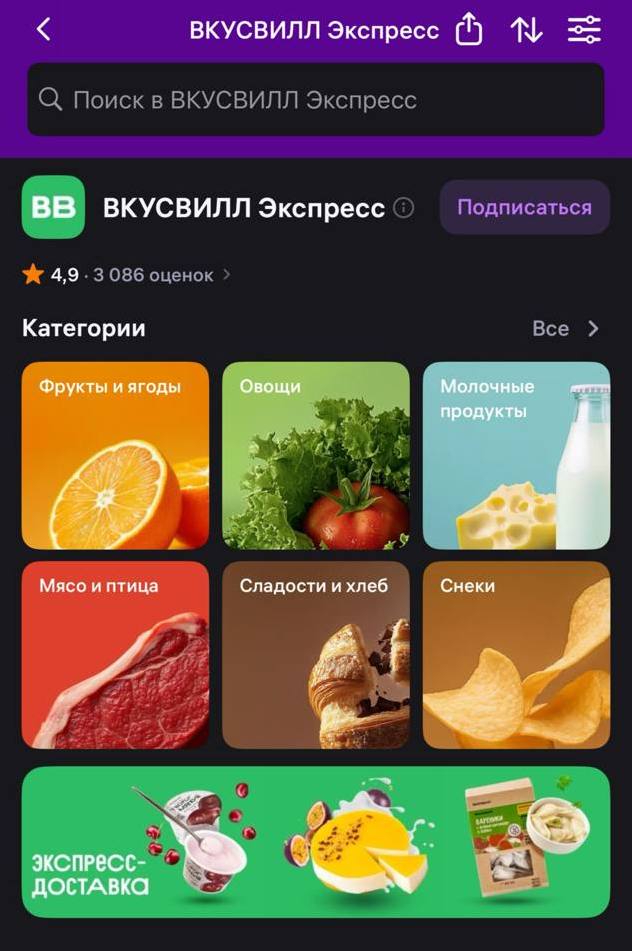Open the Сладости и хлеб category
Viewport: 632px width, 951px height.
tap(315, 655)
